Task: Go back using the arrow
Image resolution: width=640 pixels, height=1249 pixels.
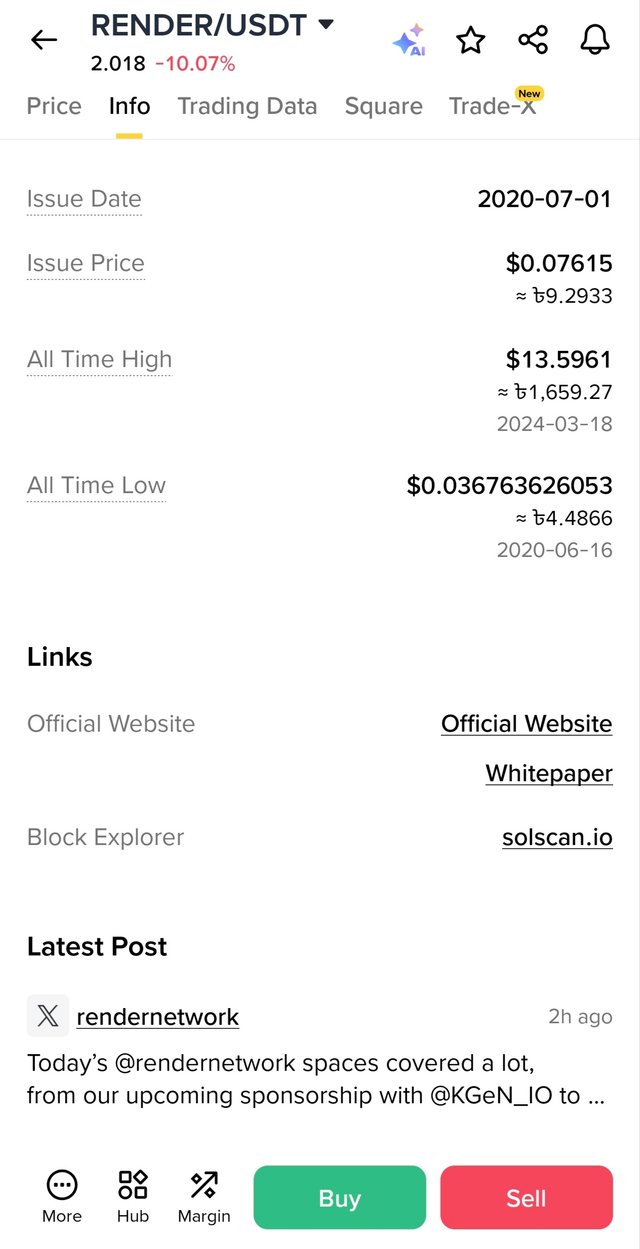Action: [44, 40]
